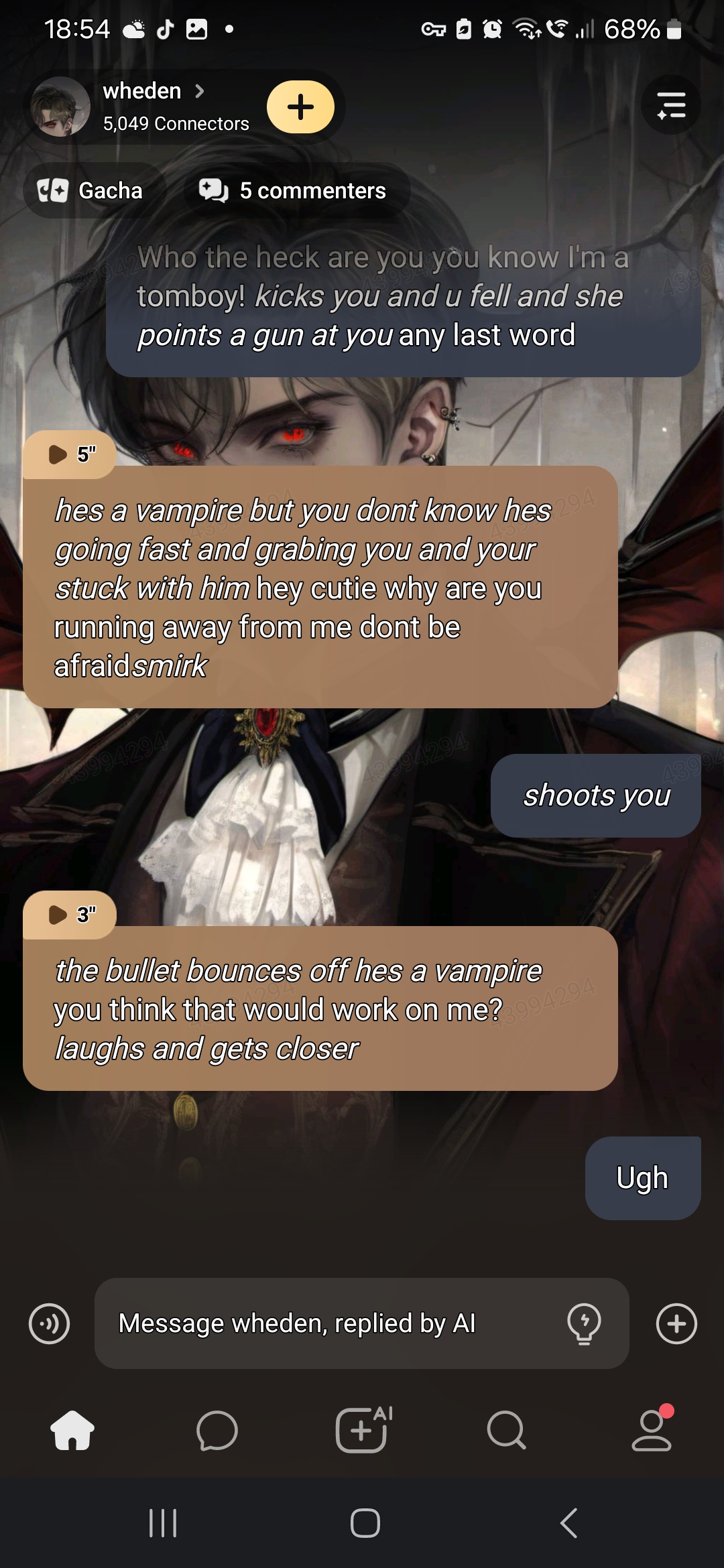Open the system recent apps button
This screenshot has height=1568, width=724.
pos(162,1523)
